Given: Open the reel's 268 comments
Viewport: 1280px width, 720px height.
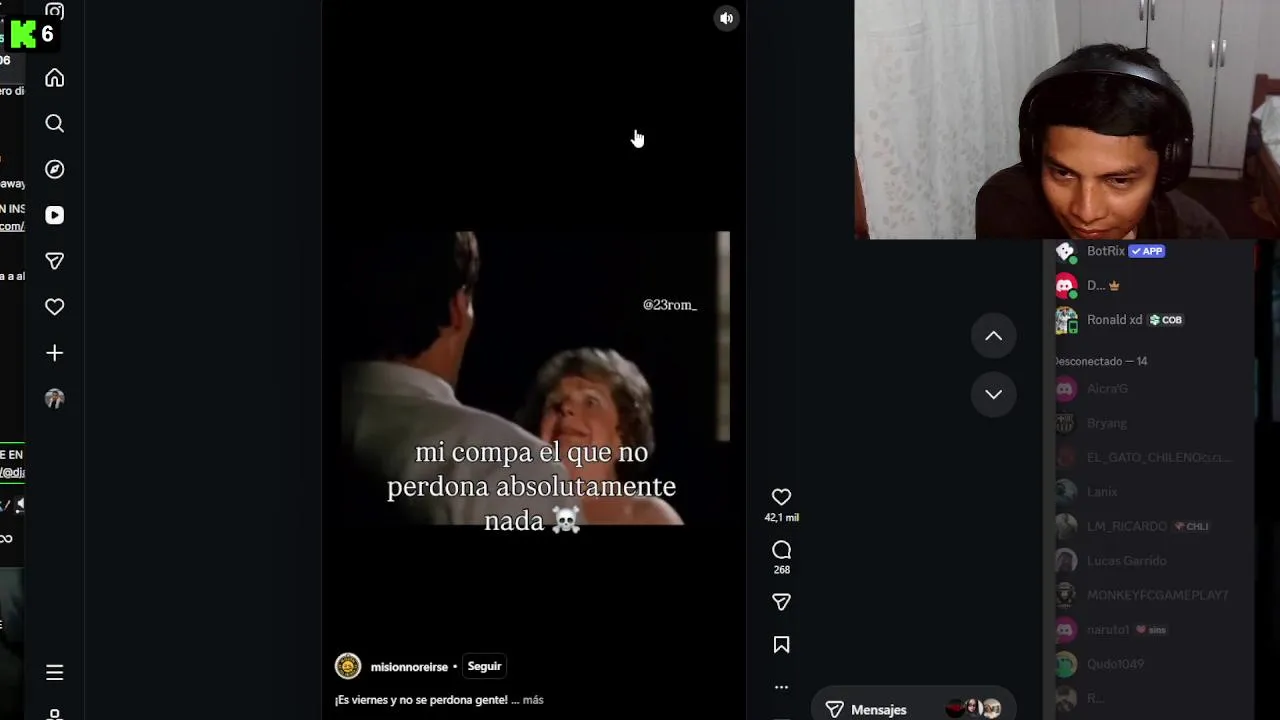Looking at the screenshot, I should click(781, 550).
